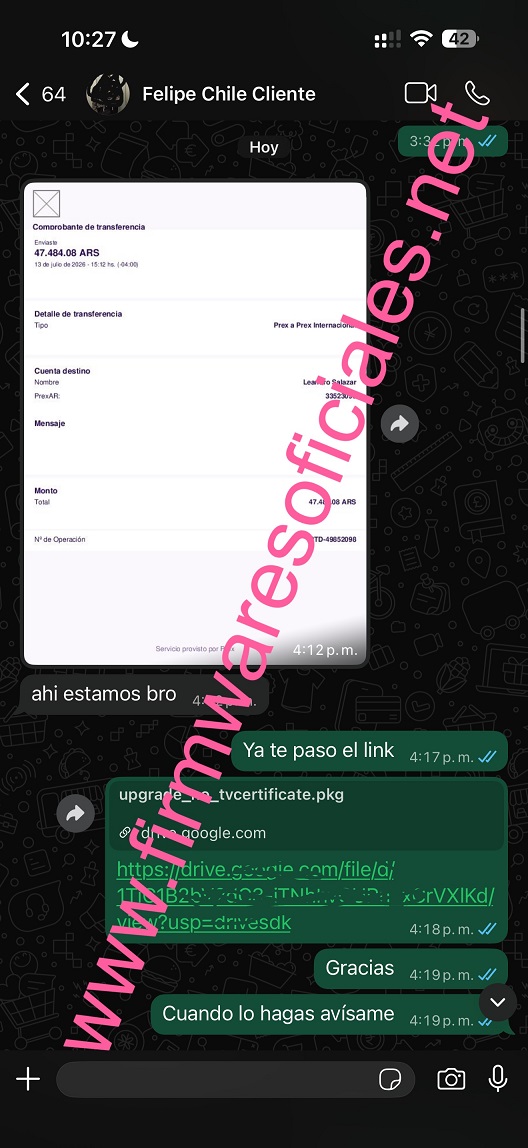Start a voice call with Felipe
This screenshot has height=1148, width=528.
pos(477,93)
